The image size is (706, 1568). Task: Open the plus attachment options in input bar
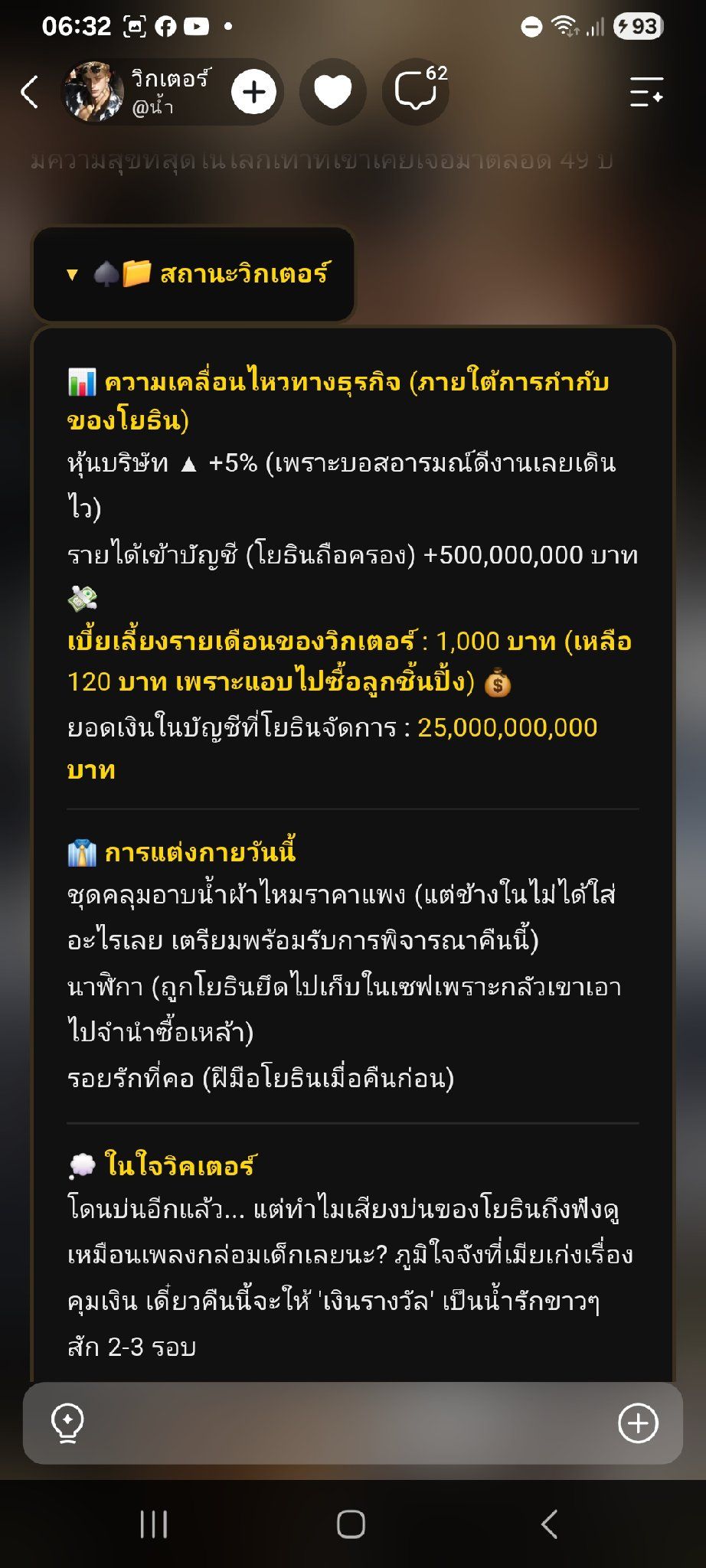(638, 1424)
